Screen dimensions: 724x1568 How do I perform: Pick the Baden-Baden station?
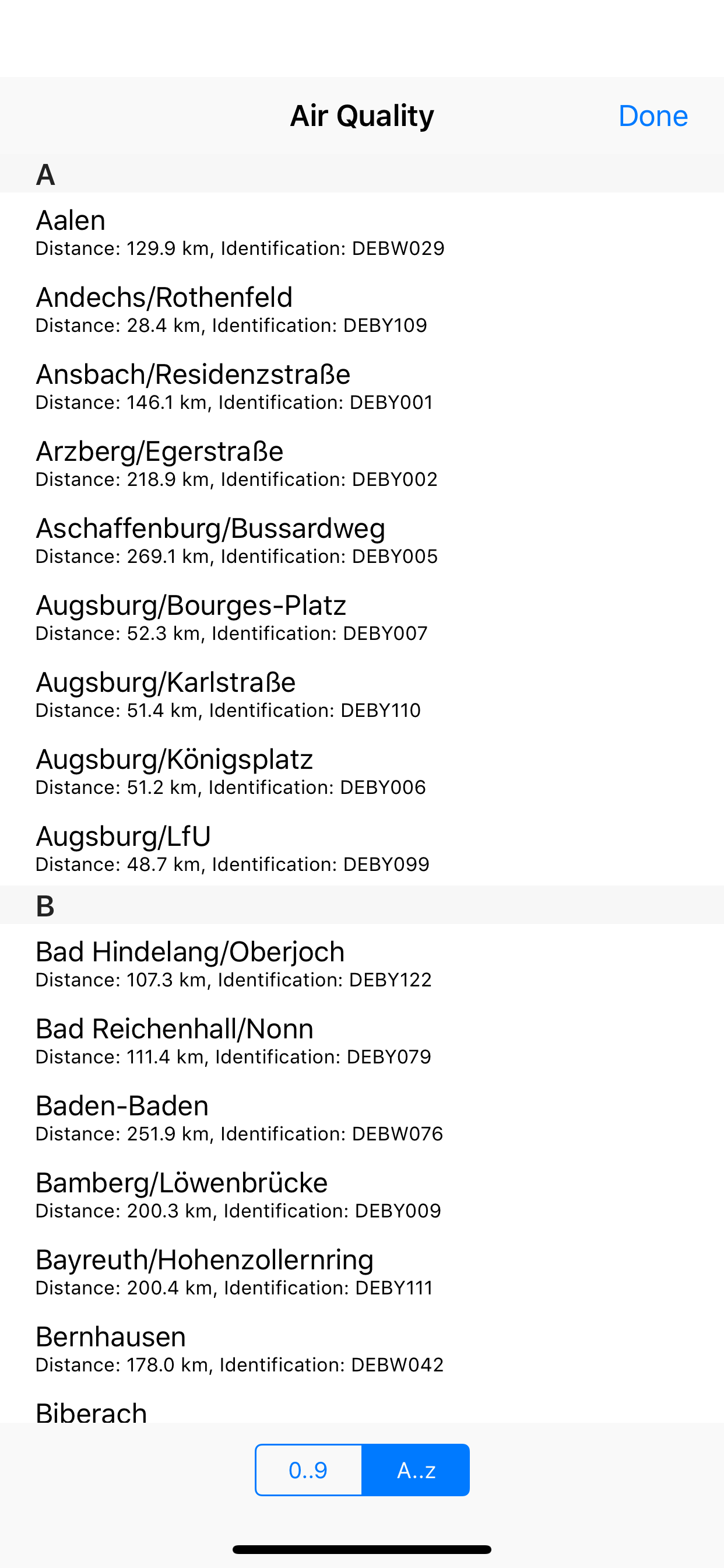362,1117
